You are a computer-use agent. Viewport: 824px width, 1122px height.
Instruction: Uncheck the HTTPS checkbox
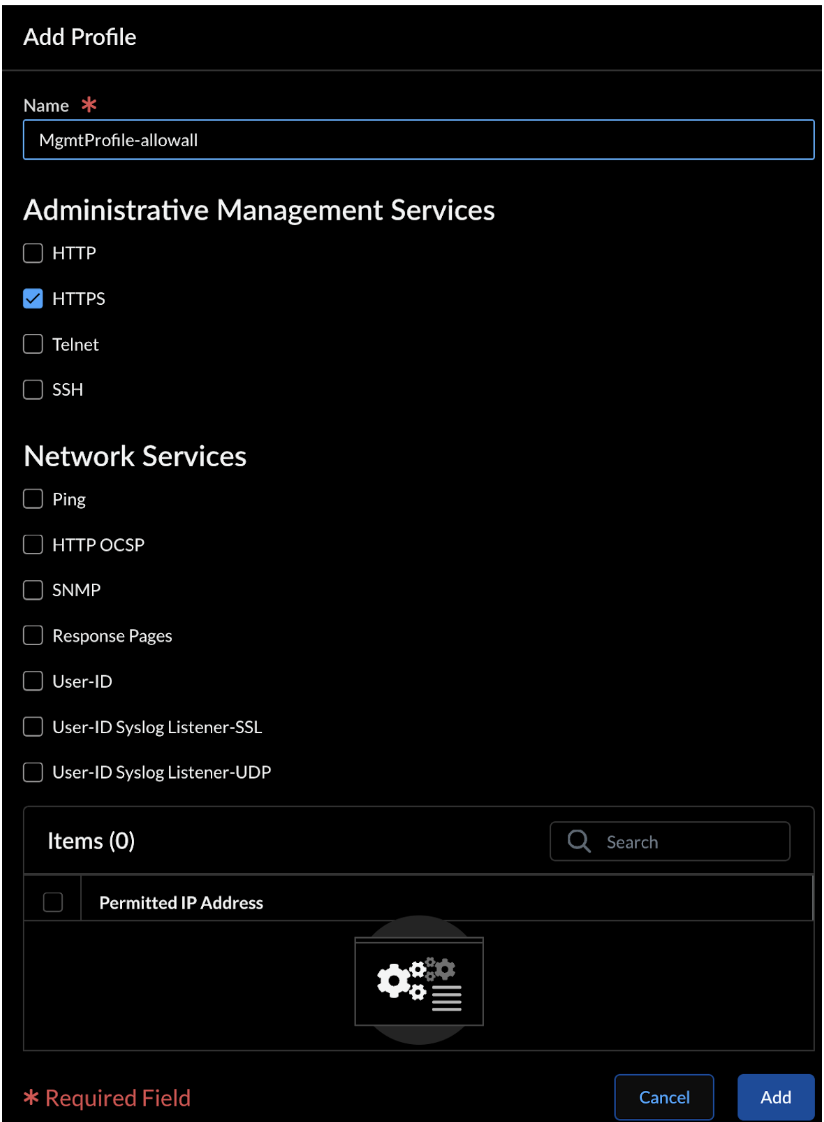[33, 299]
